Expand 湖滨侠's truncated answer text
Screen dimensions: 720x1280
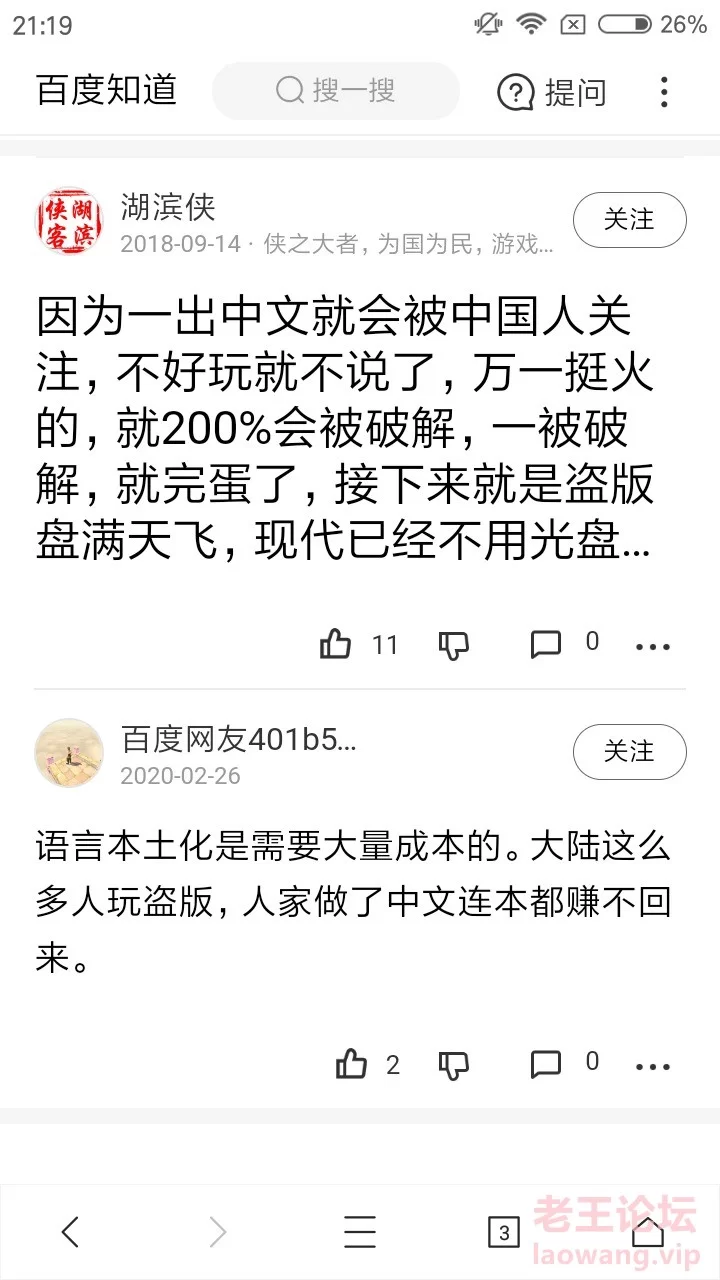[343, 430]
